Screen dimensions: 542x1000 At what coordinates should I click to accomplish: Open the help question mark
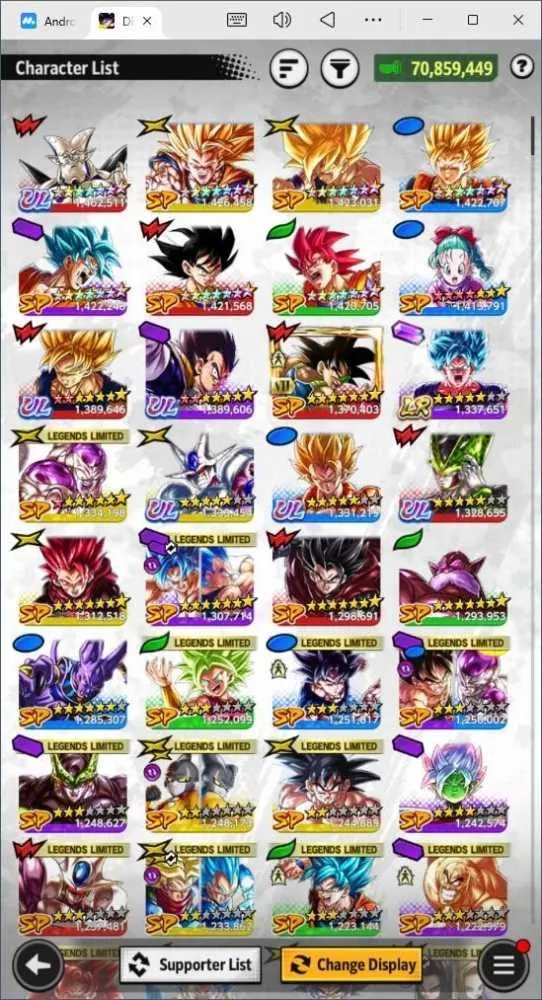point(522,66)
